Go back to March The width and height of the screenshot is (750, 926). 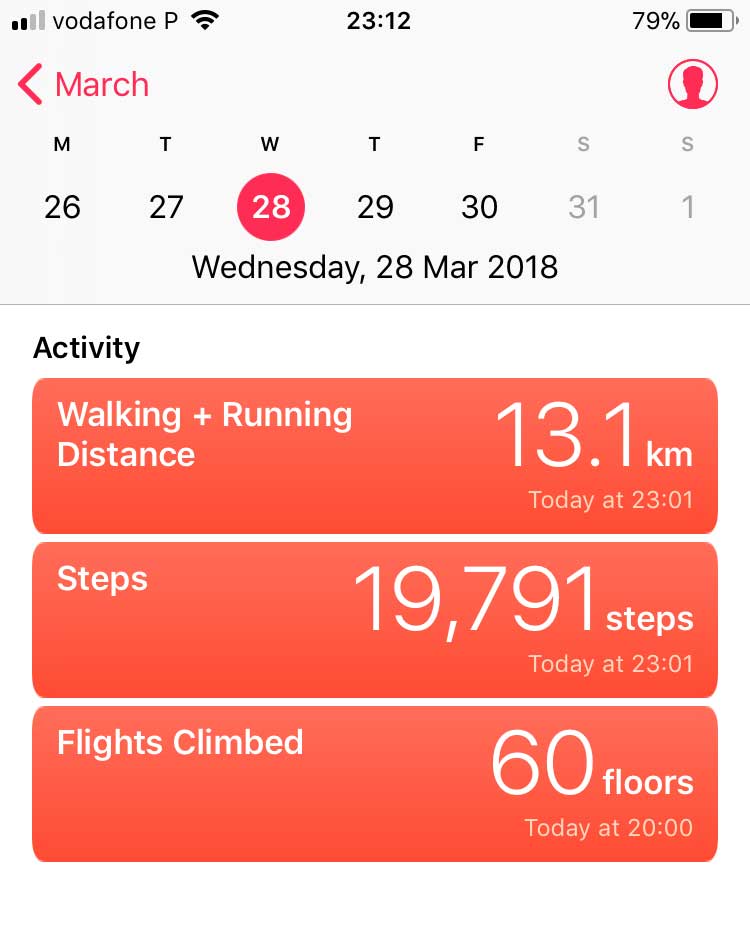point(84,85)
